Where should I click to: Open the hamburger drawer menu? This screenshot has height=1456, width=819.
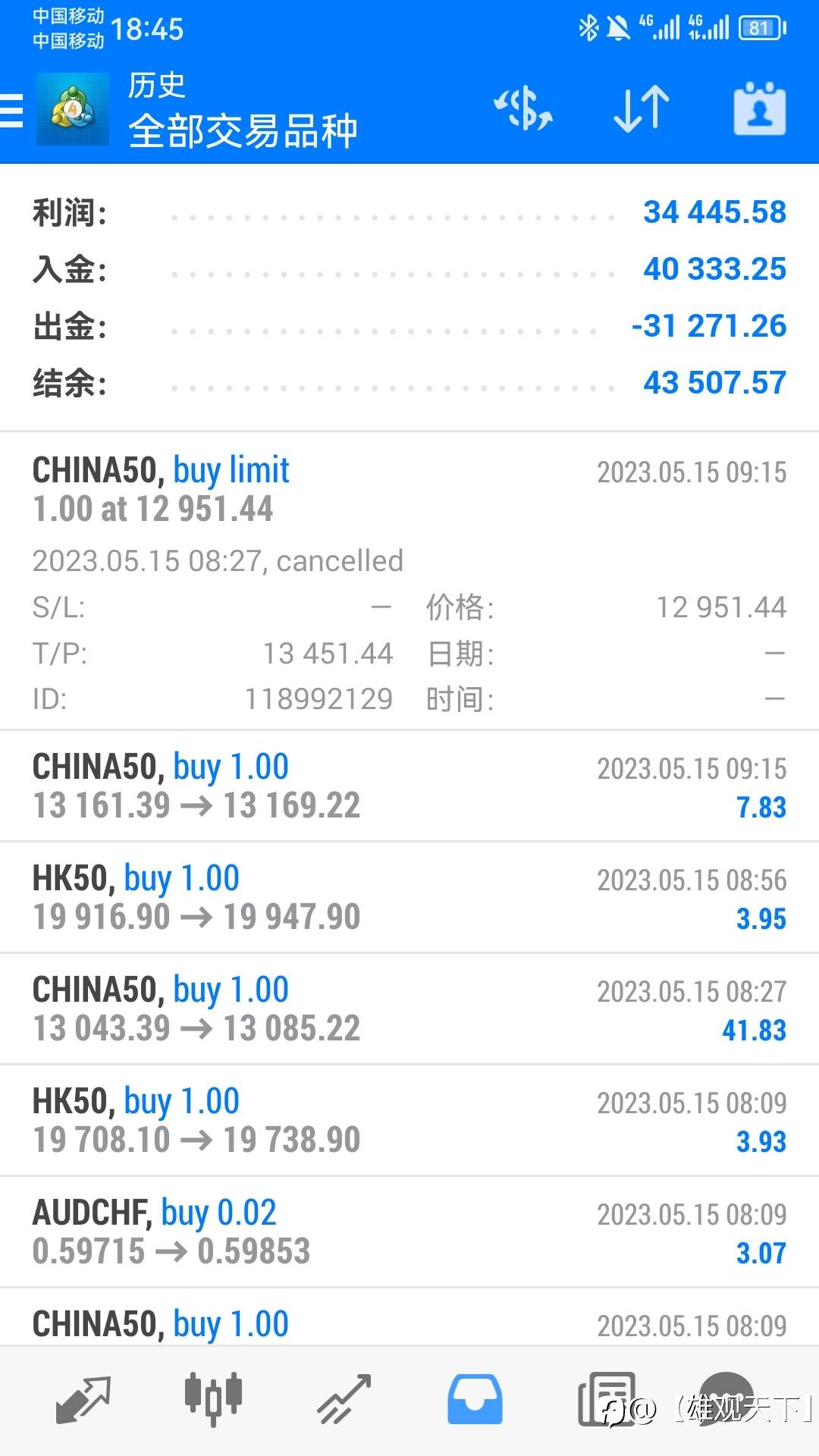pyautogui.click(x=12, y=111)
